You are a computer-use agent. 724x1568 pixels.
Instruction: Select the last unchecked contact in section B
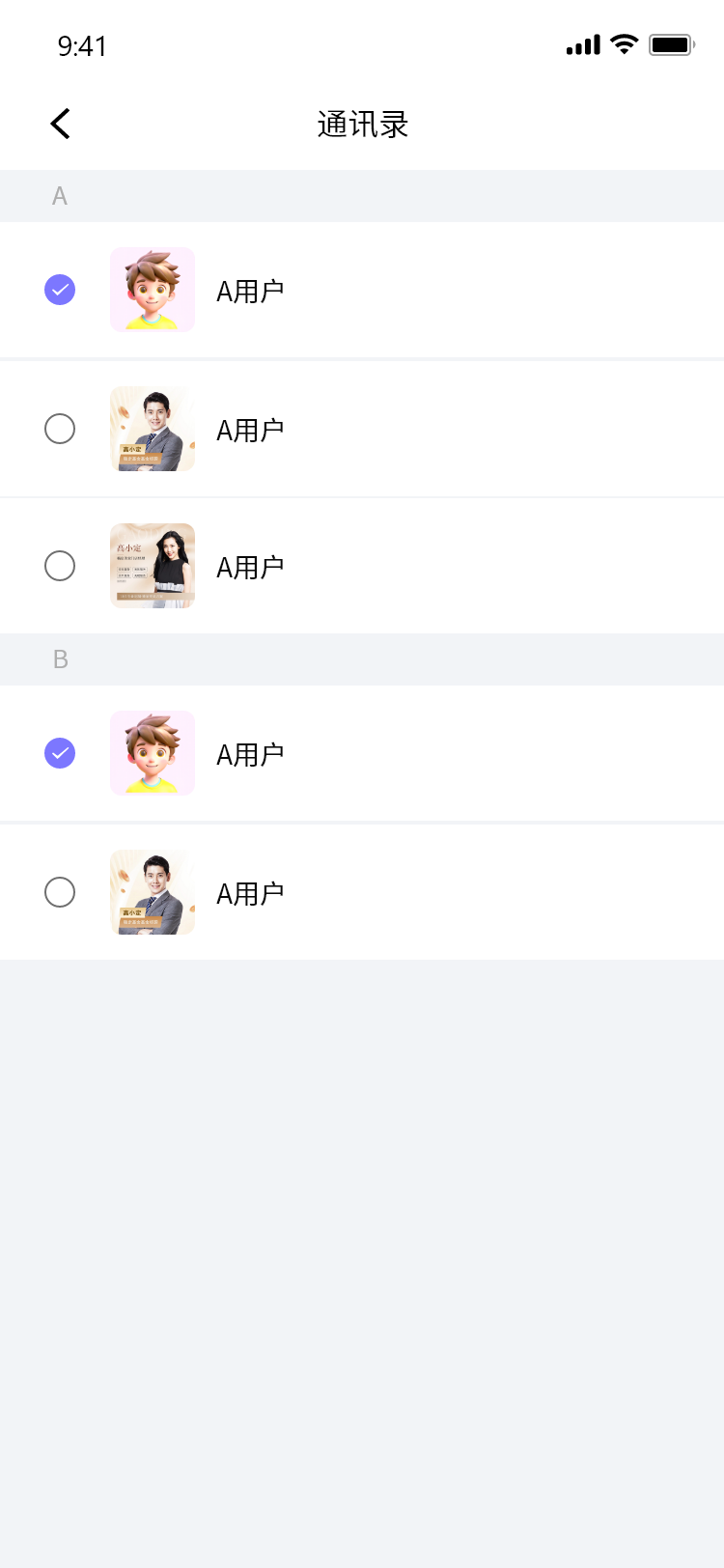[60, 892]
